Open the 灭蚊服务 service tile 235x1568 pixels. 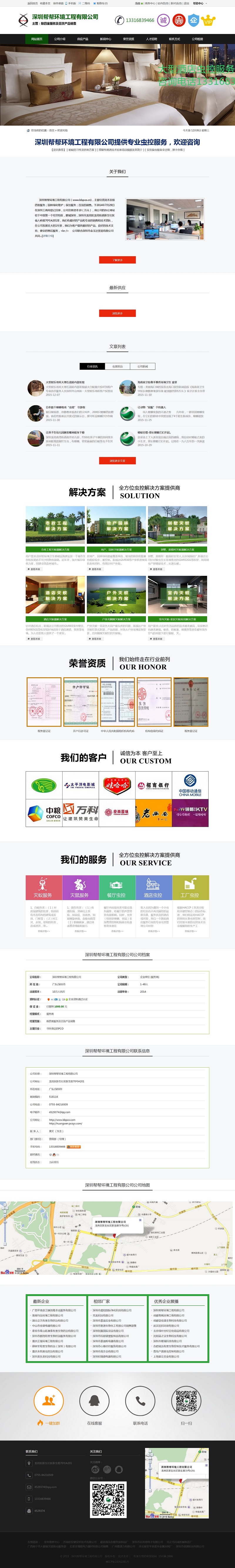(43, 887)
